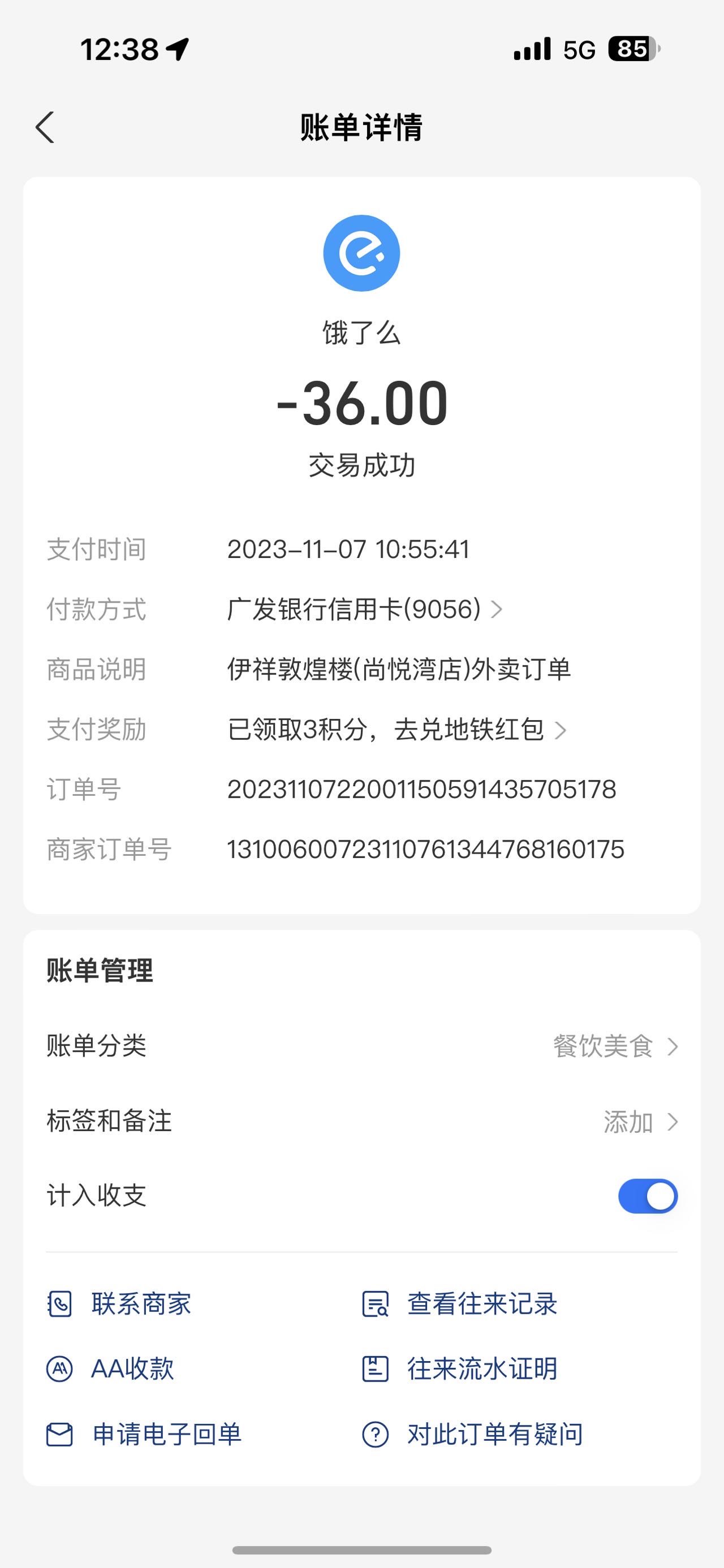Viewport: 724px width, 1568px height.
Task: Tap the 饿了么 merchant logo
Action: [x=361, y=253]
